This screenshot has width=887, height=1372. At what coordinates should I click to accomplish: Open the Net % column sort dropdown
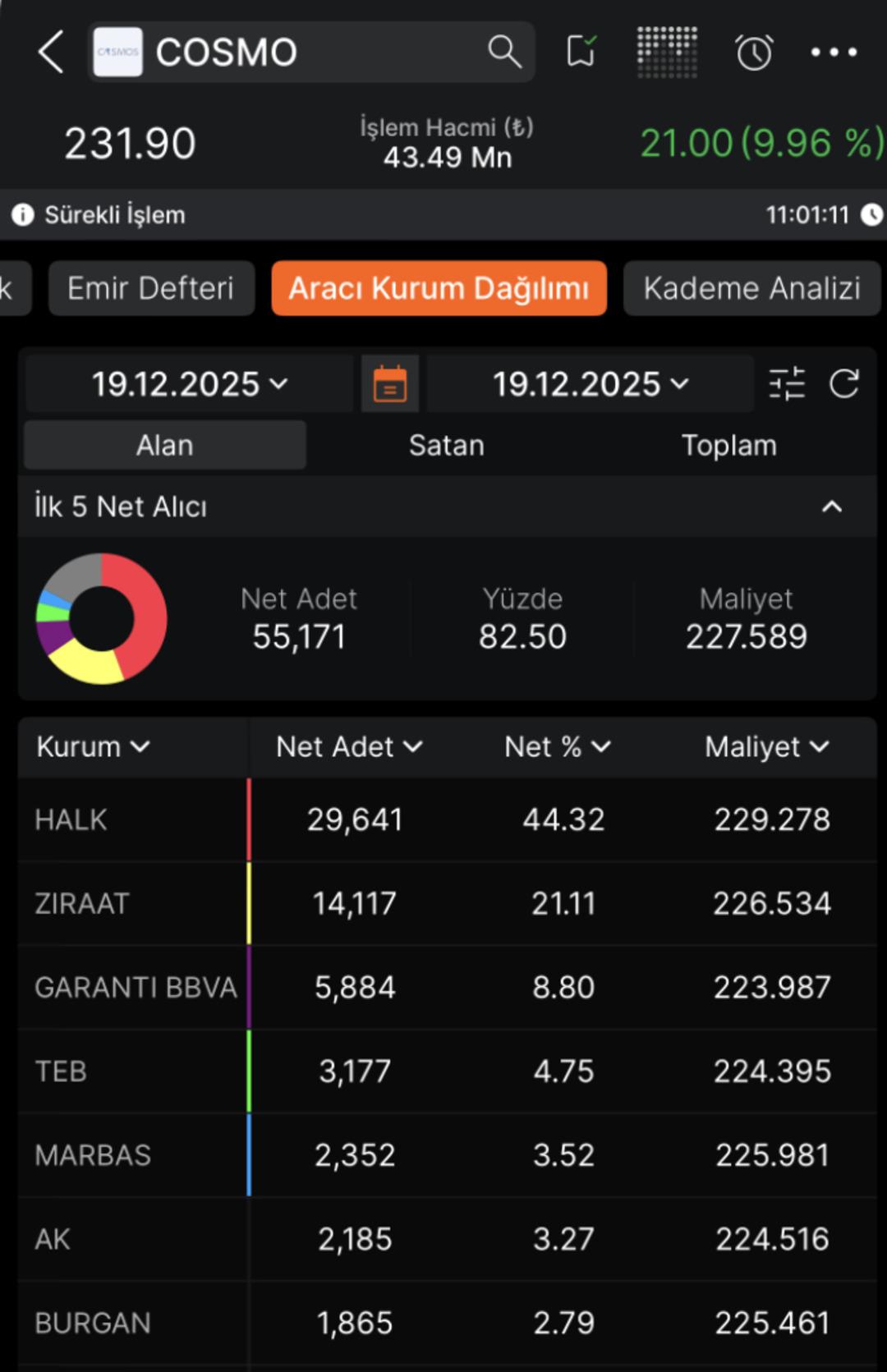[x=558, y=746]
